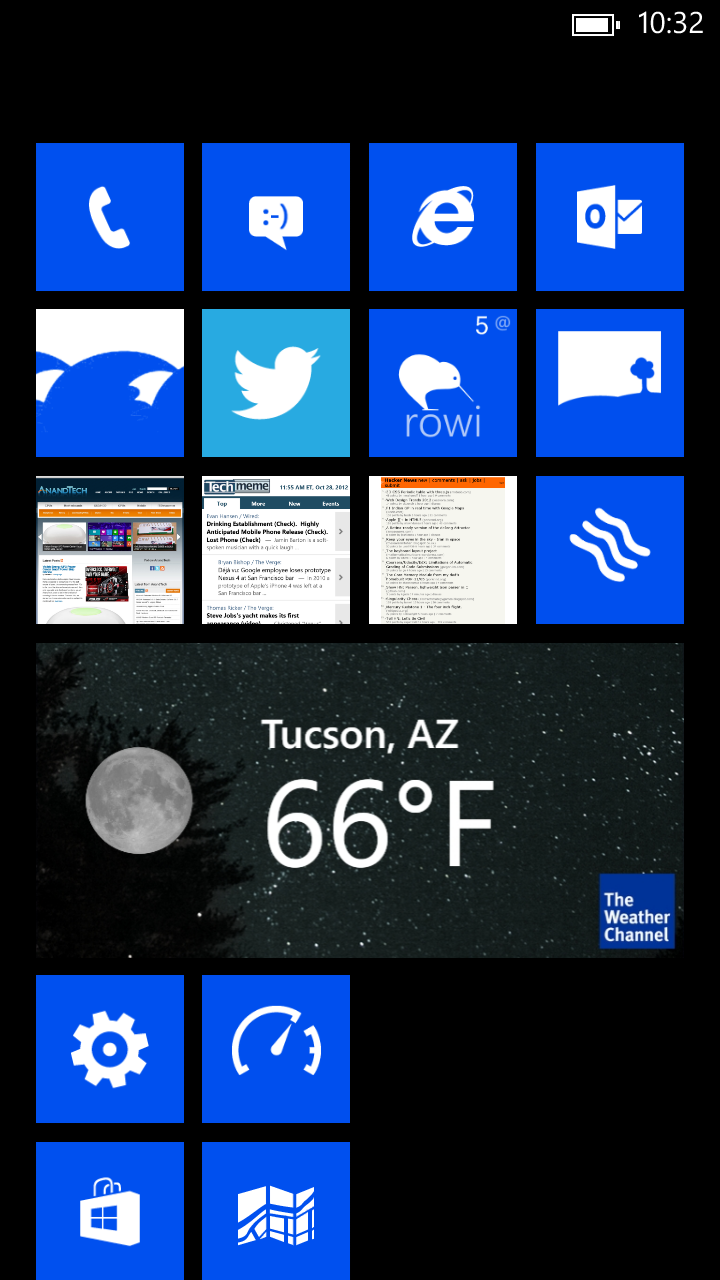The image size is (720, 1280).
Task: Open the Hacker News pinned page
Action: pyautogui.click(x=443, y=550)
